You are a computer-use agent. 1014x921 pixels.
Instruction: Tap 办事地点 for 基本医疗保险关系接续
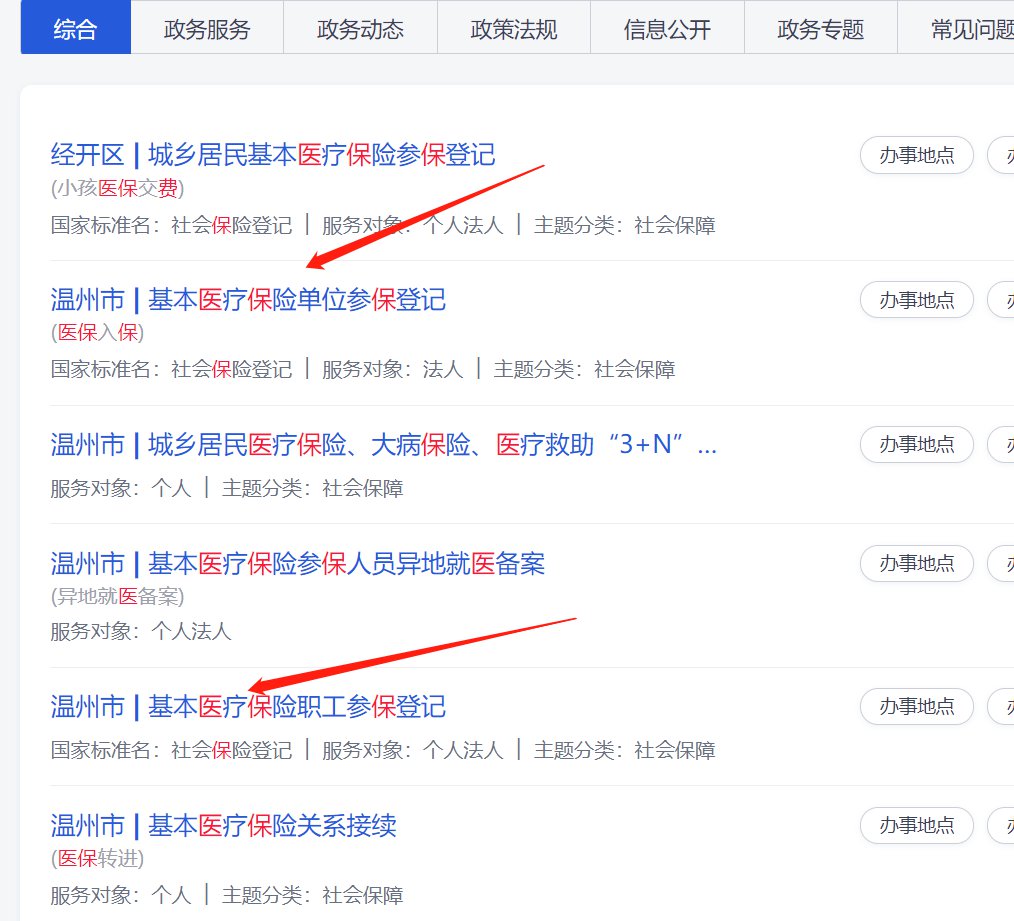(916, 826)
